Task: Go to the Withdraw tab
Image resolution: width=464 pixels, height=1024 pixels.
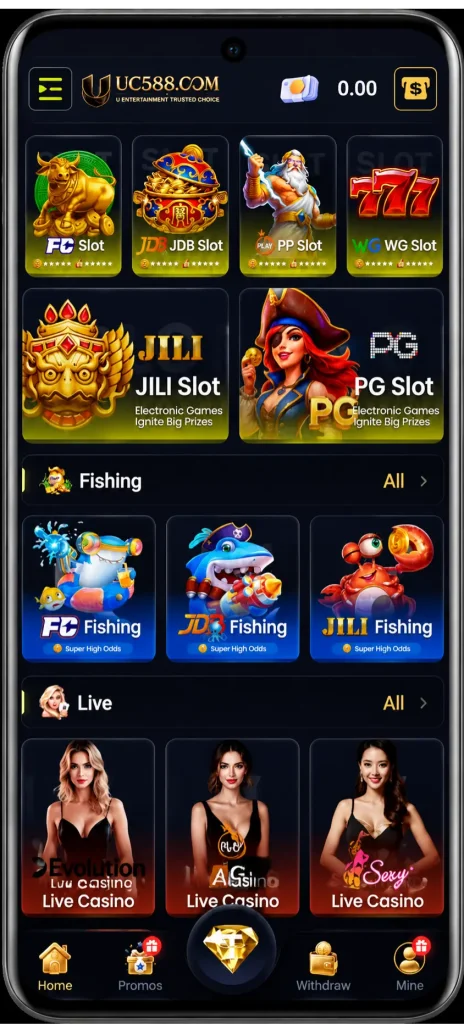Action: click(x=323, y=966)
